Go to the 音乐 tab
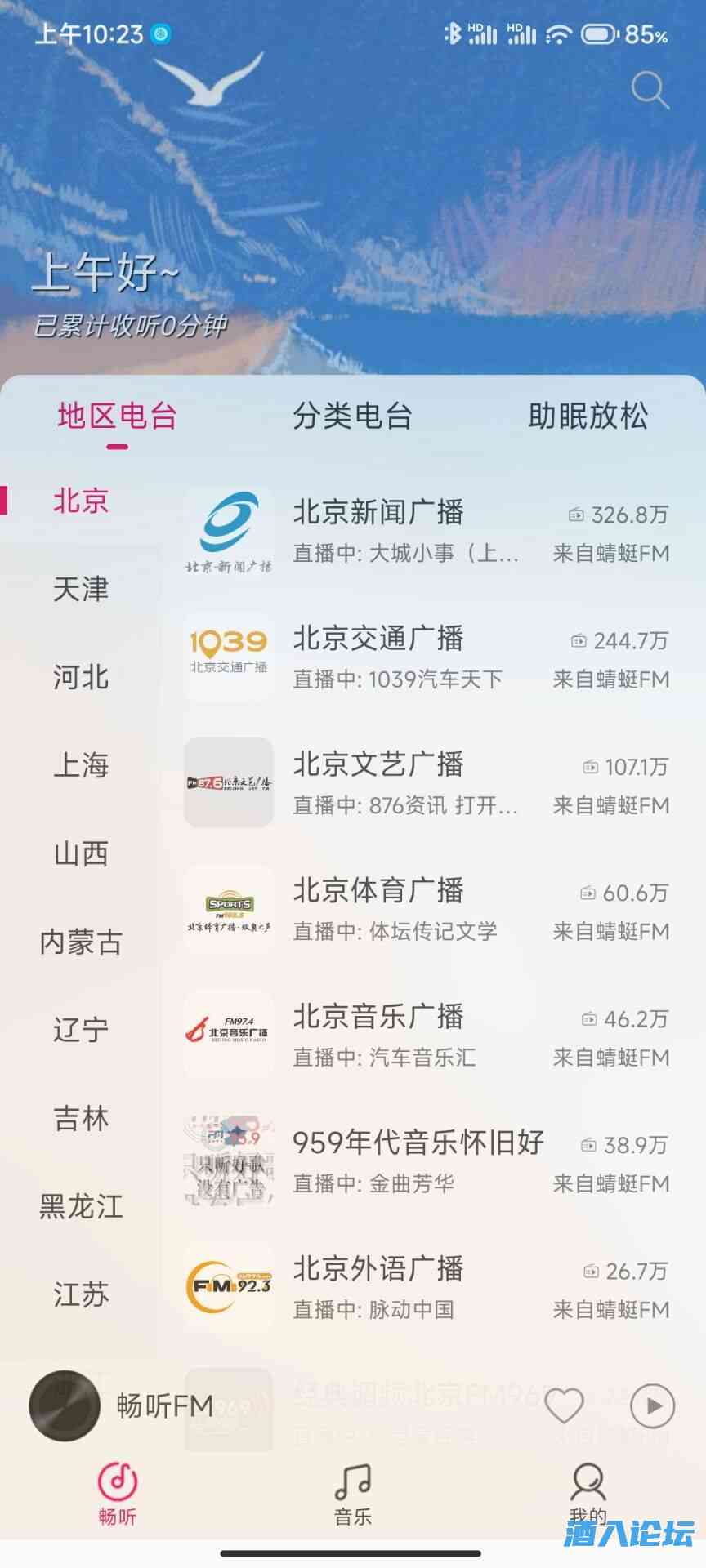Viewport: 706px width, 1568px height. tap(353, 1494)
